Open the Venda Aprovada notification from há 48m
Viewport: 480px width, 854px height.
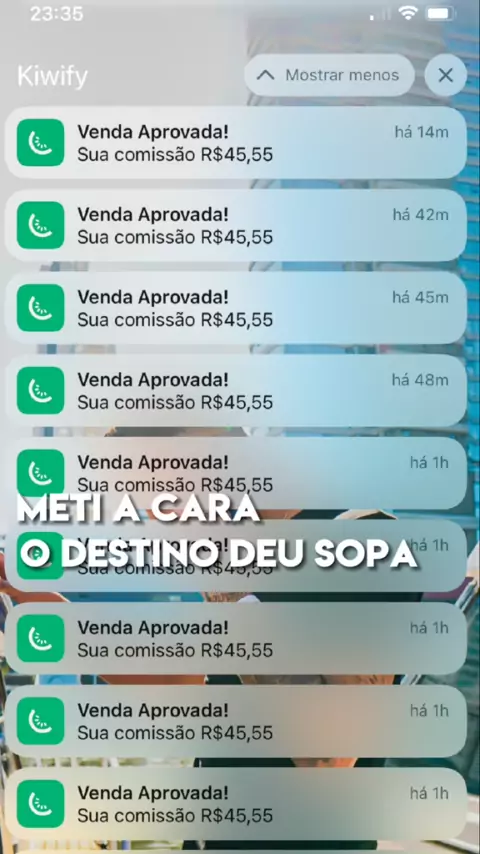[236, 391]
